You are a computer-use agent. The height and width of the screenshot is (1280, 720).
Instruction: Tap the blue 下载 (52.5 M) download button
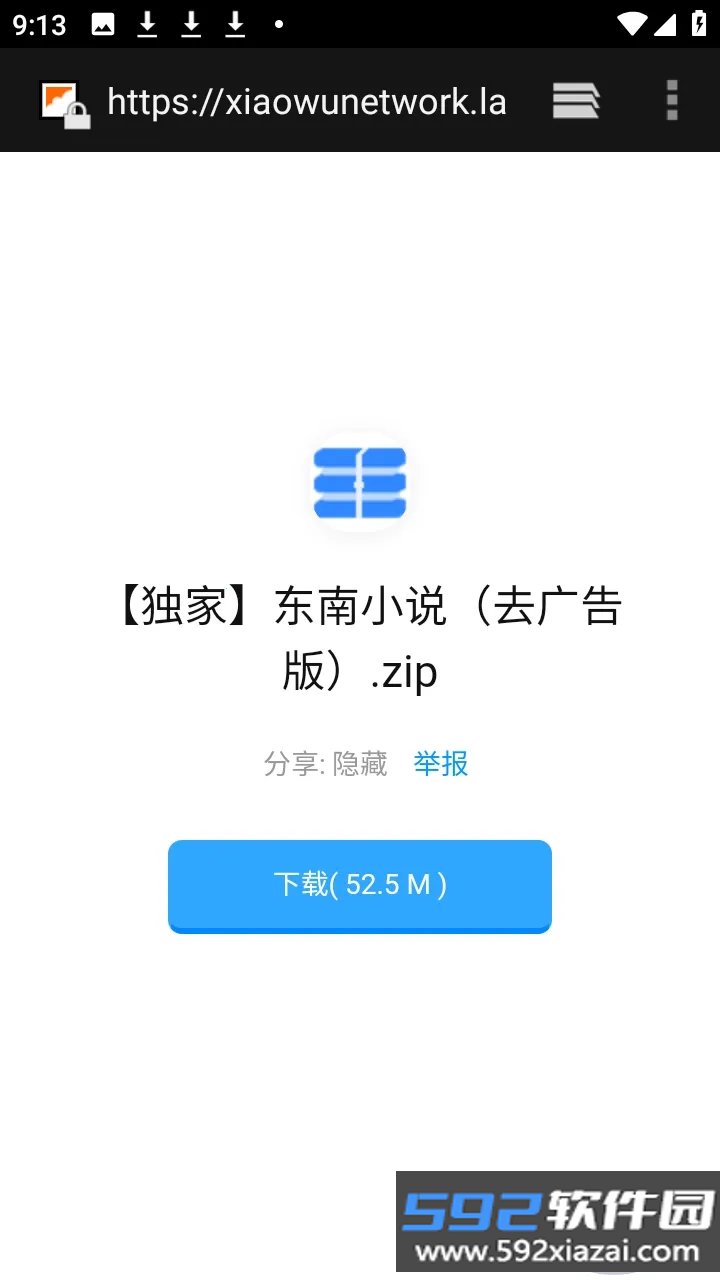360,886
